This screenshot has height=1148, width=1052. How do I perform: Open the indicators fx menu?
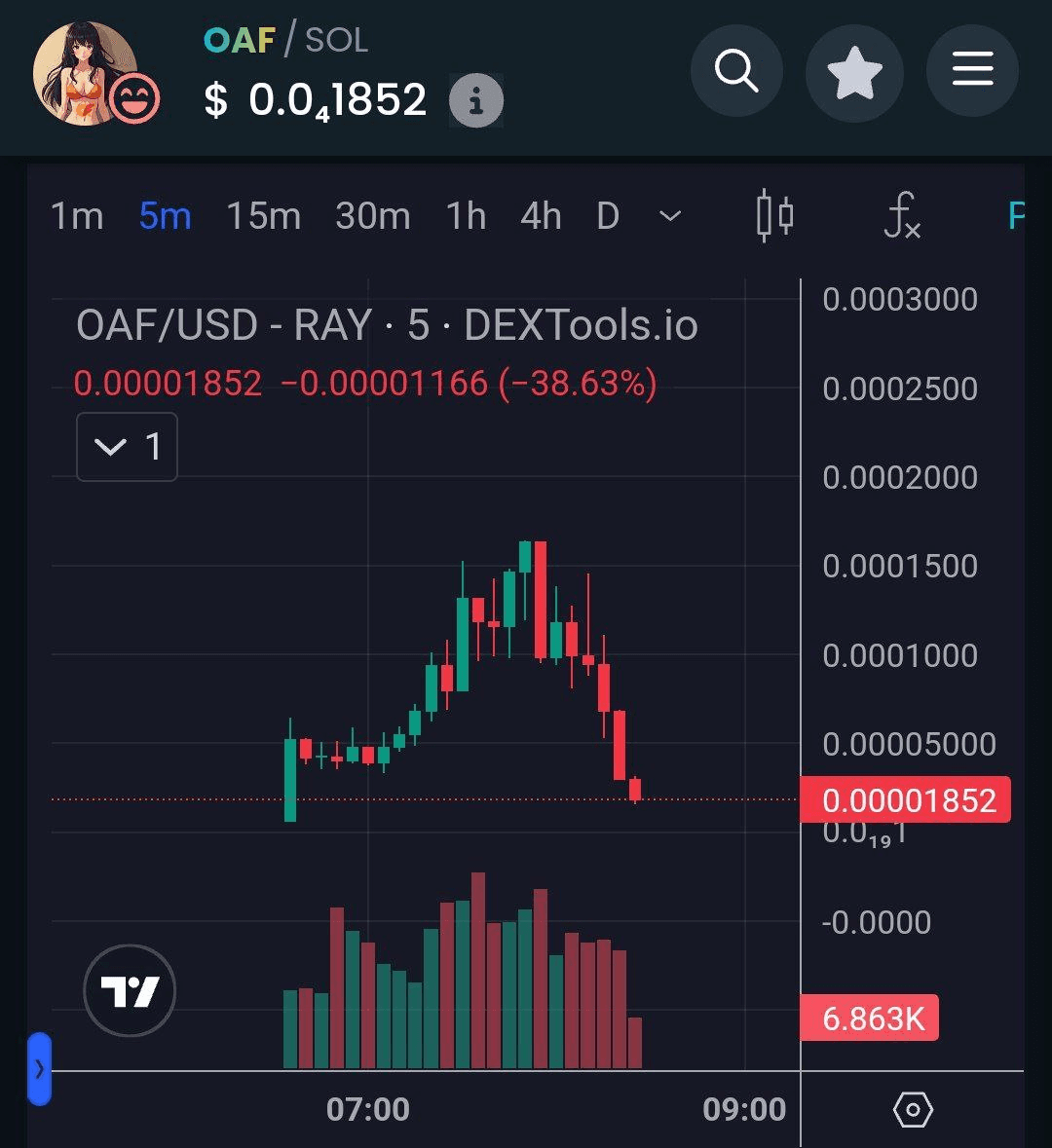(x=902, y=216)
